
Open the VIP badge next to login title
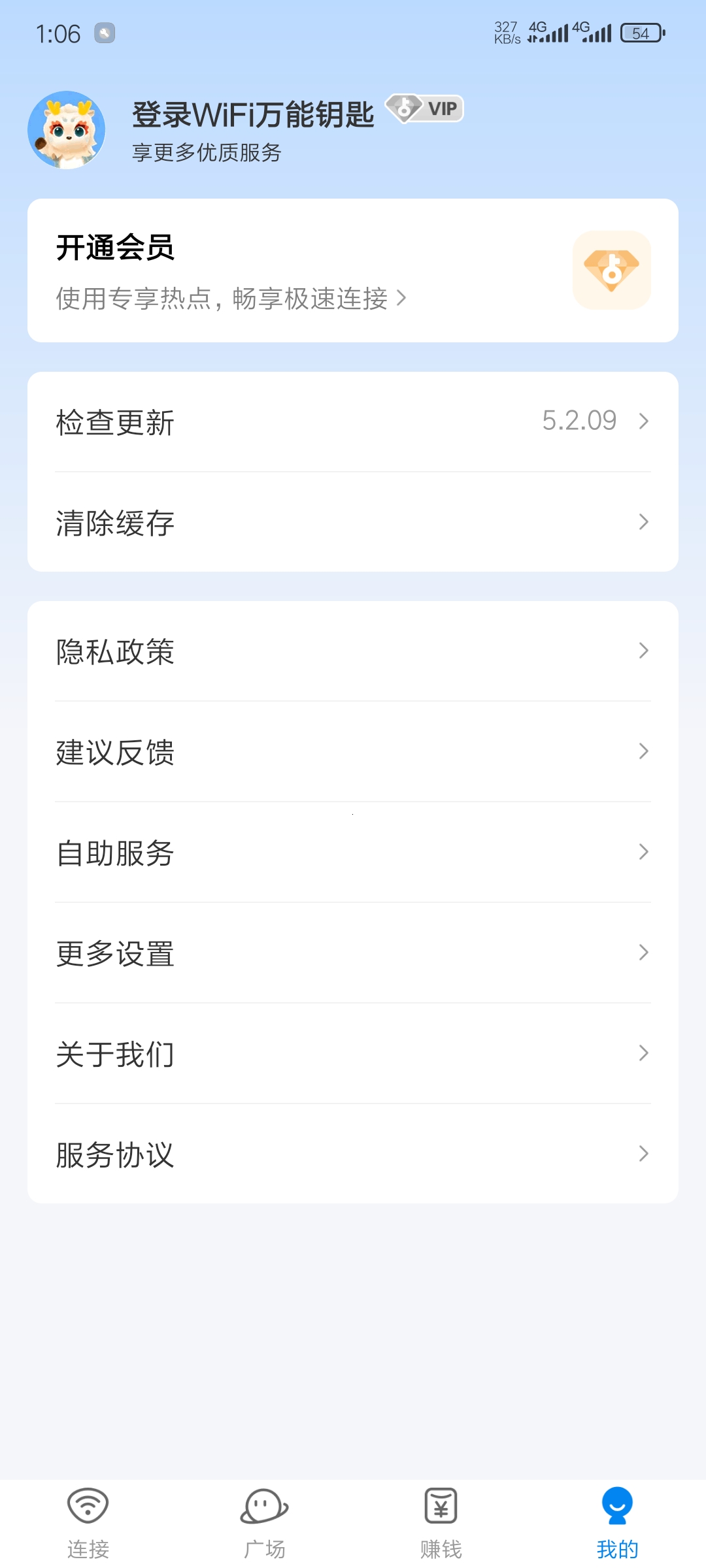(x=424, y=108)
